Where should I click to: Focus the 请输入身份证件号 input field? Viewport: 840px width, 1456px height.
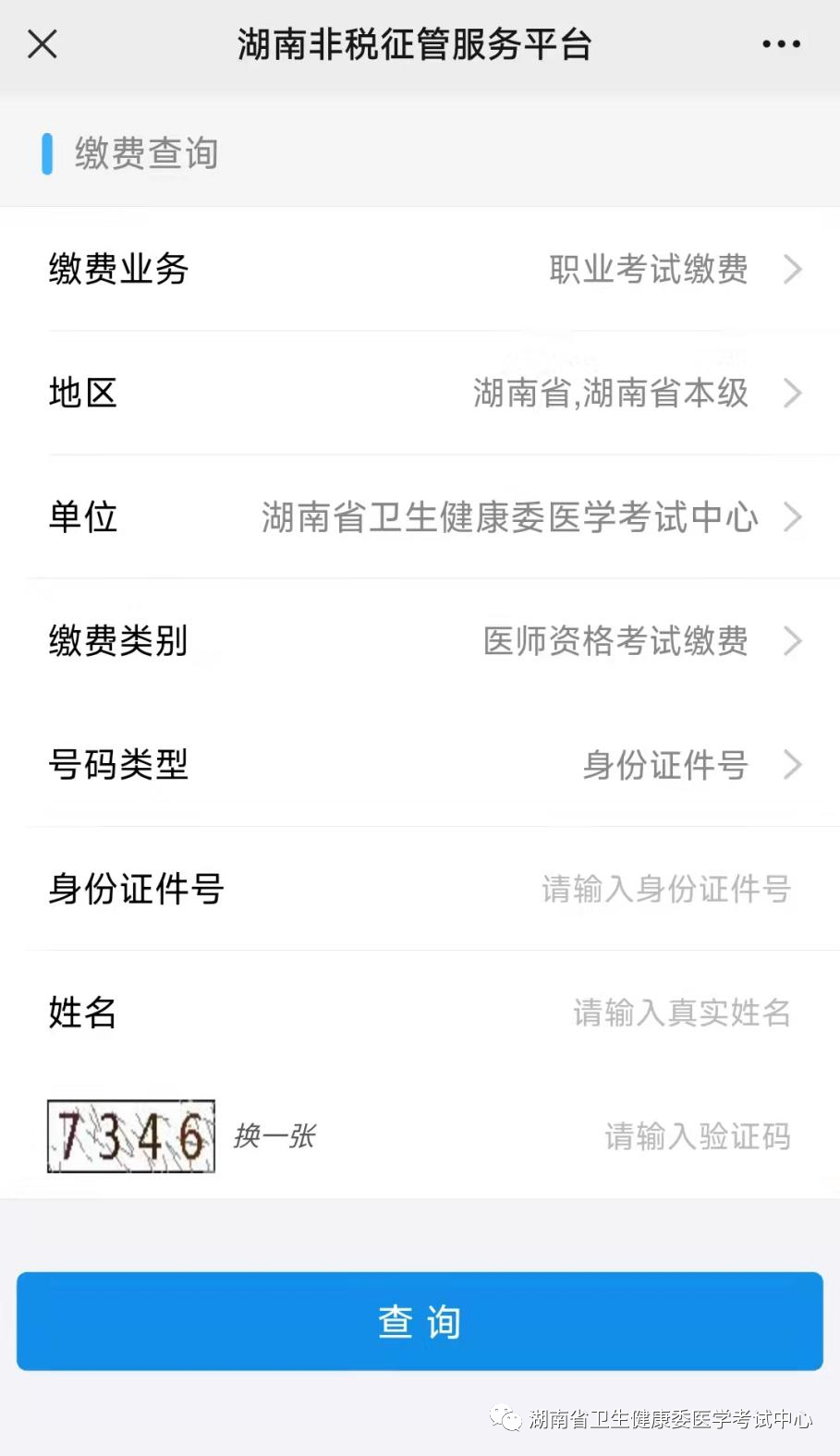coord(664,889)
